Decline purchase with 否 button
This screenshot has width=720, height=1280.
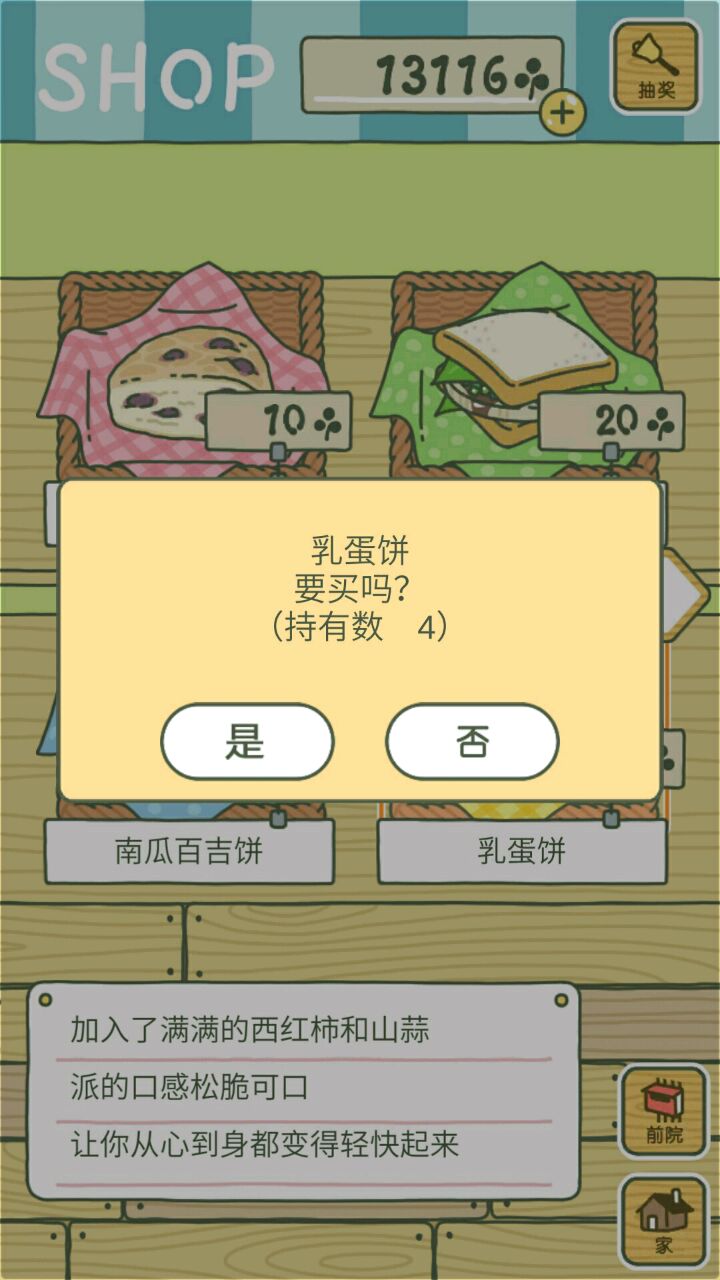coord(472,742)
